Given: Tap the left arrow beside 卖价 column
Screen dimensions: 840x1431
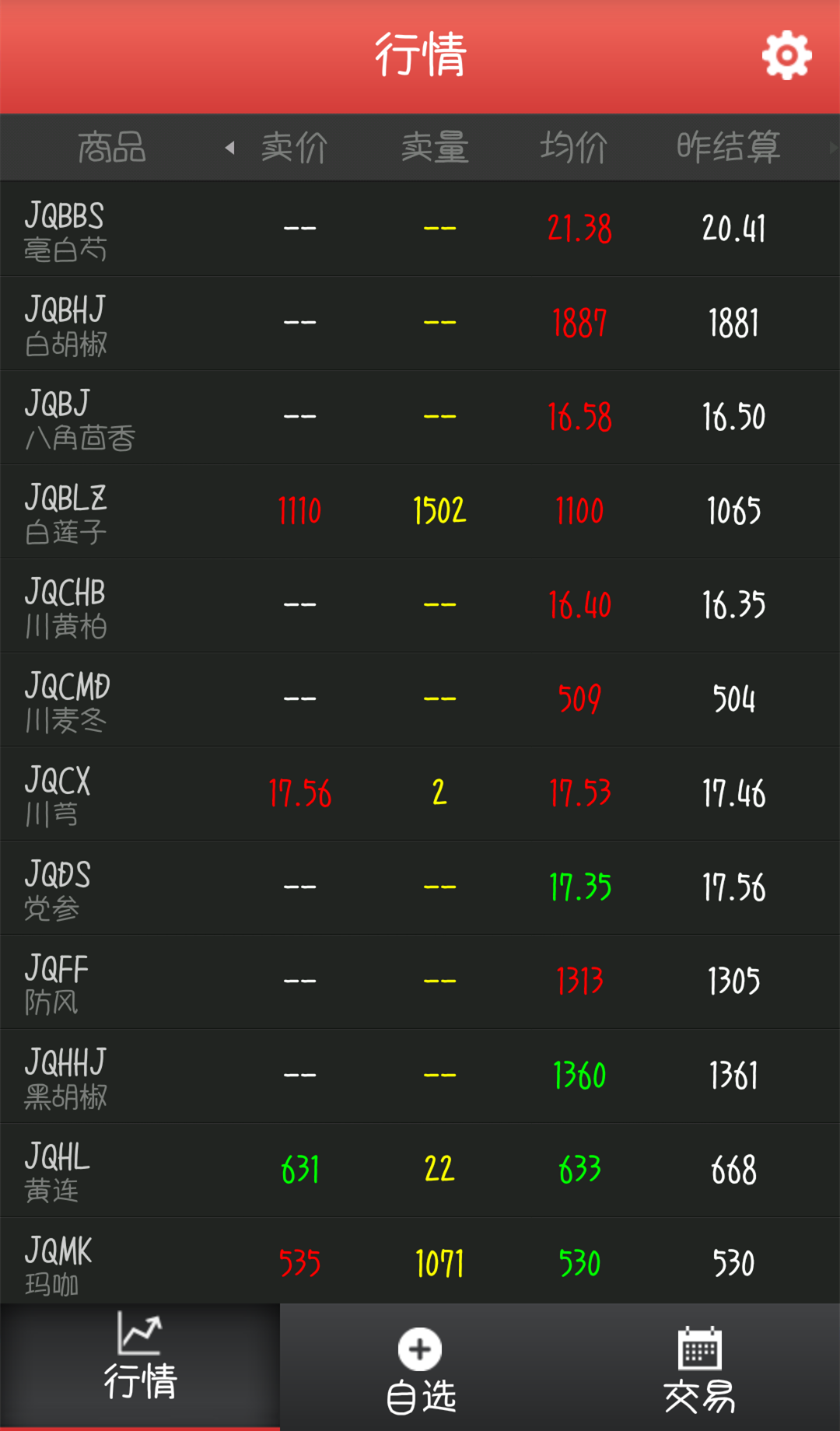Looking at the screenshot, I should pyautogui.click(x=229, y=147).
